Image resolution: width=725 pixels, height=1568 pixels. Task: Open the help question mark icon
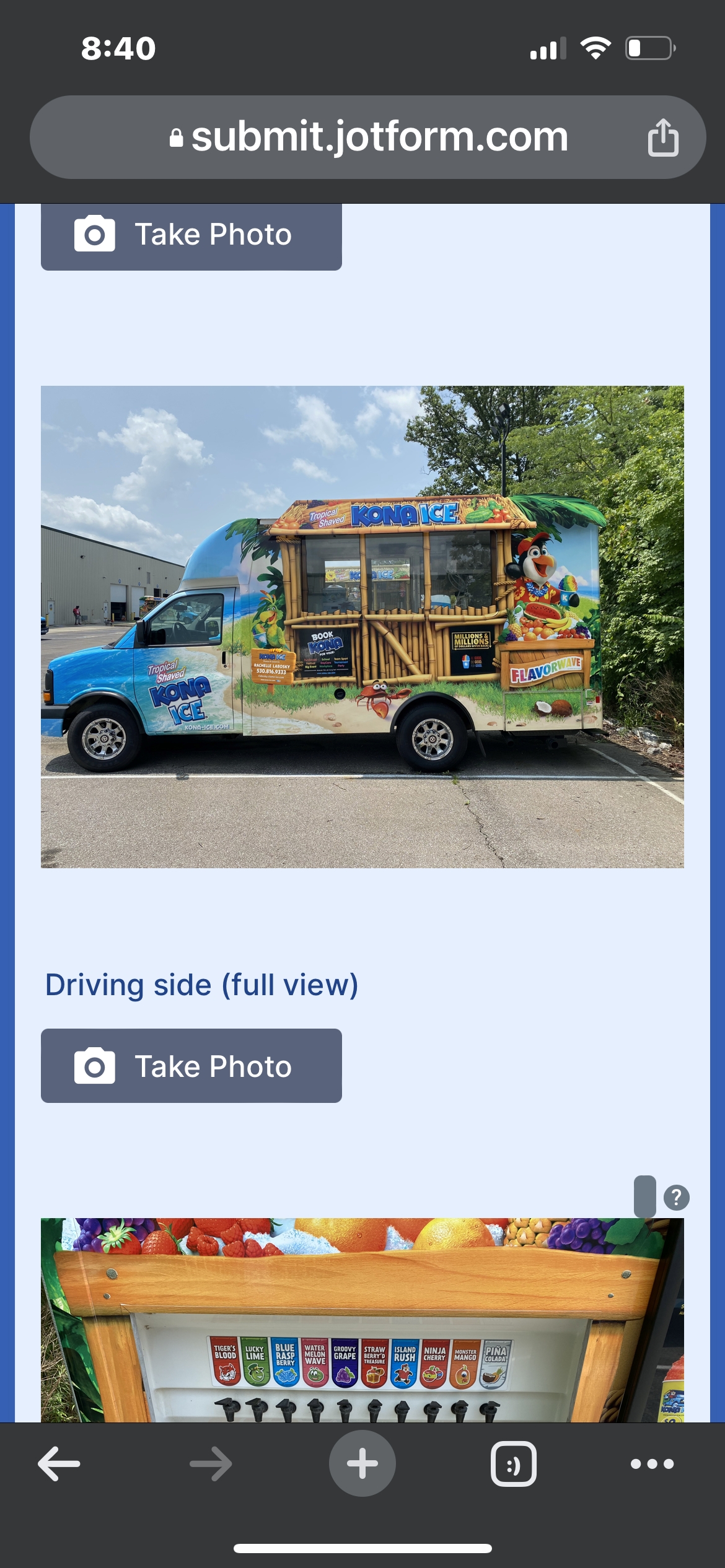coord(676,1197)
